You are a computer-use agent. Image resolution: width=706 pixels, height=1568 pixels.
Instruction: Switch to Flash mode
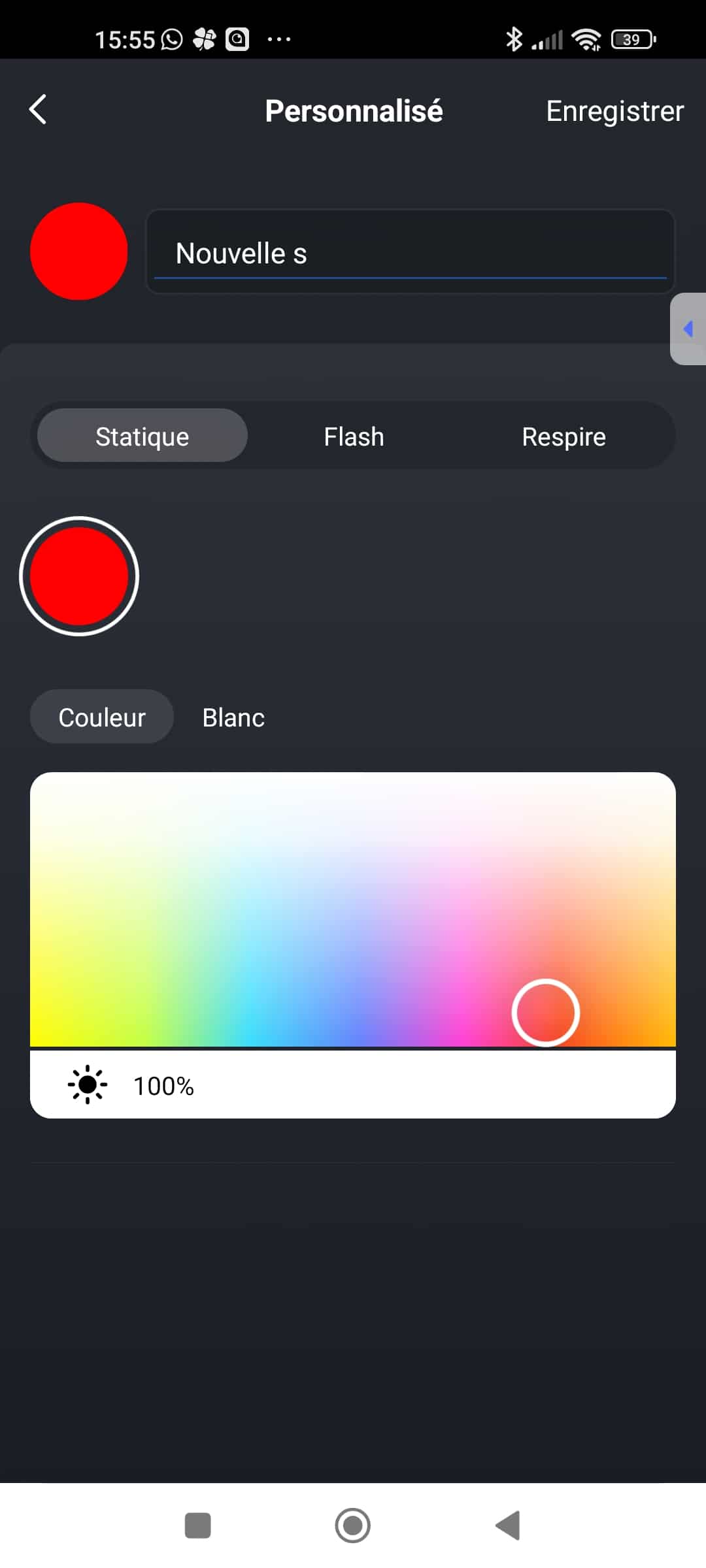[354, 436]
